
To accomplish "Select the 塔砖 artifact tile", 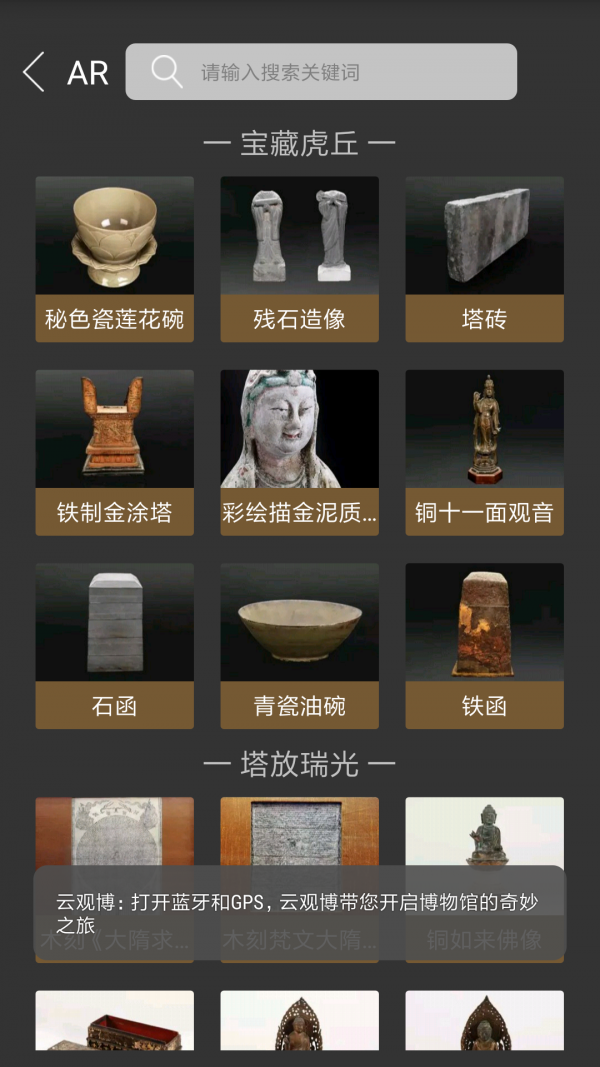I will click(484, 258).
